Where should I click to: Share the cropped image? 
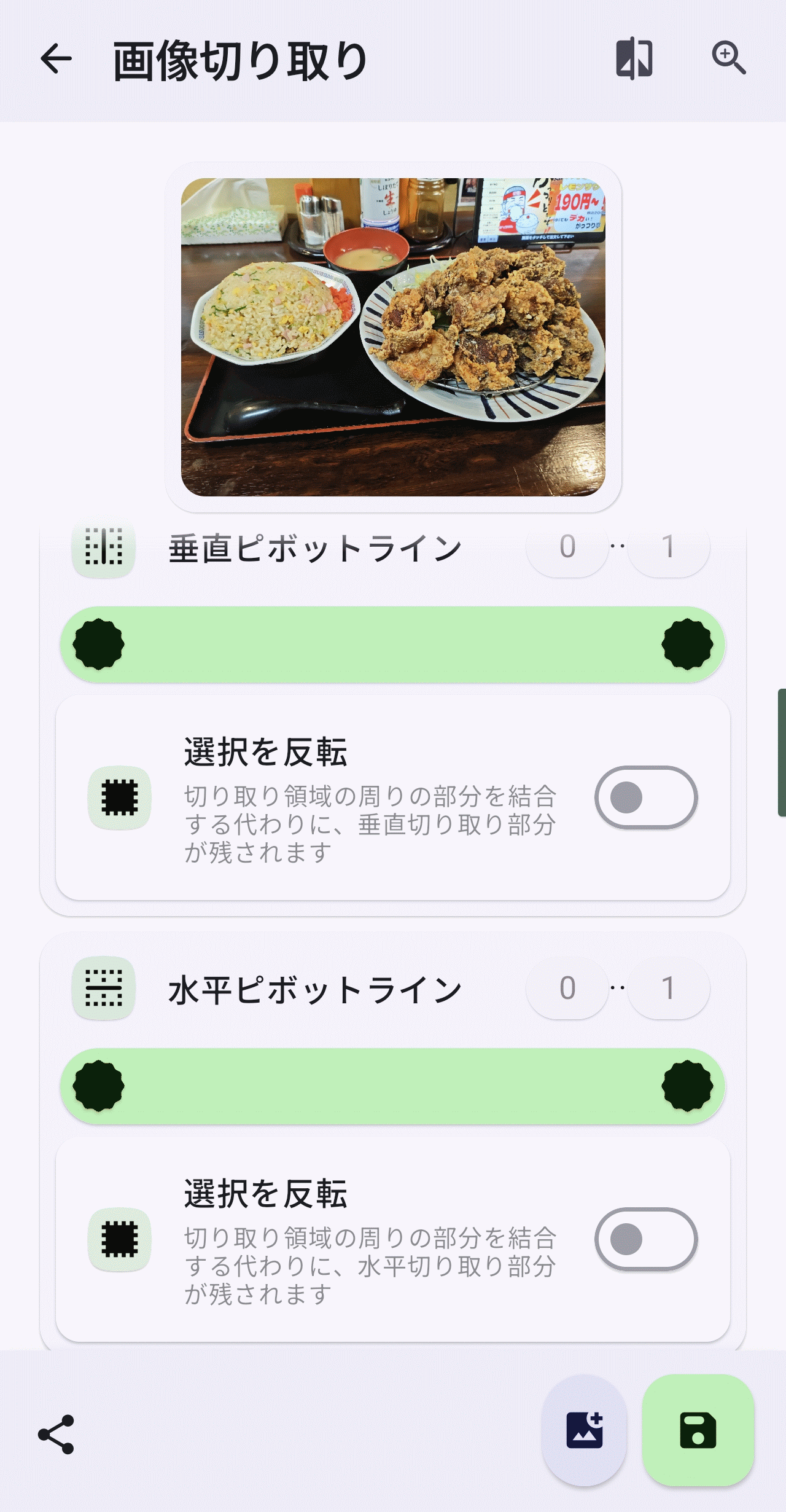pos(56,1435)
